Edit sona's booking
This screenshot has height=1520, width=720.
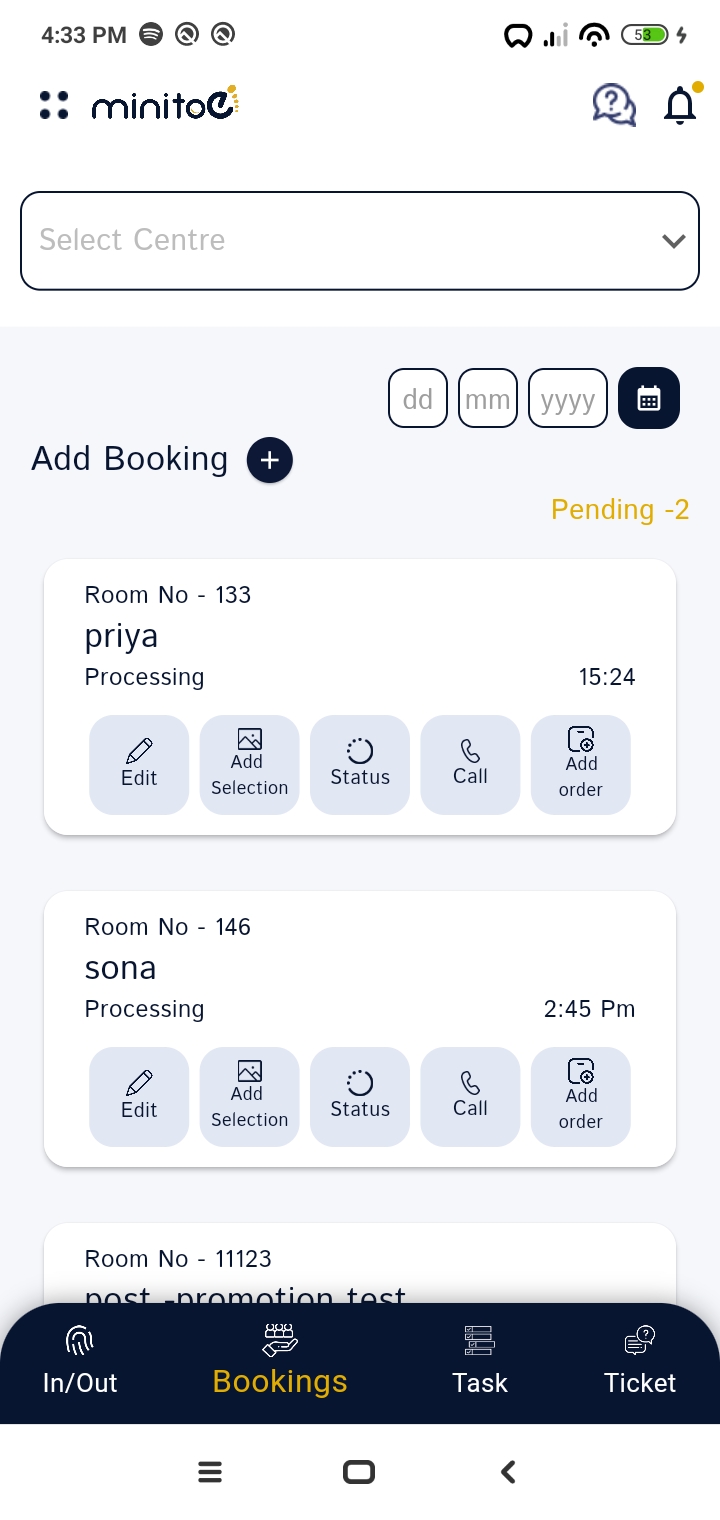pos(139,1097)
